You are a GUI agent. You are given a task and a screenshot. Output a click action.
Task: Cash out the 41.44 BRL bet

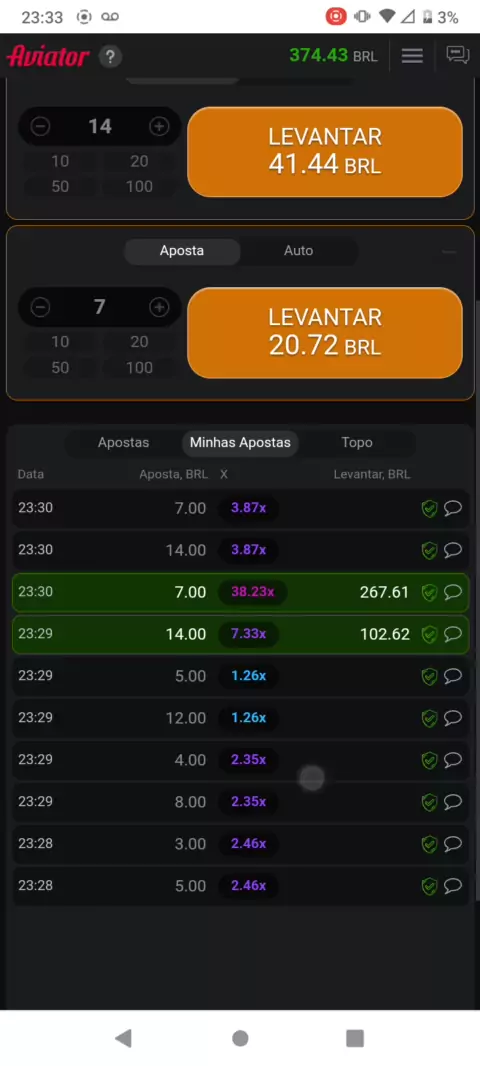pos(325,152)
